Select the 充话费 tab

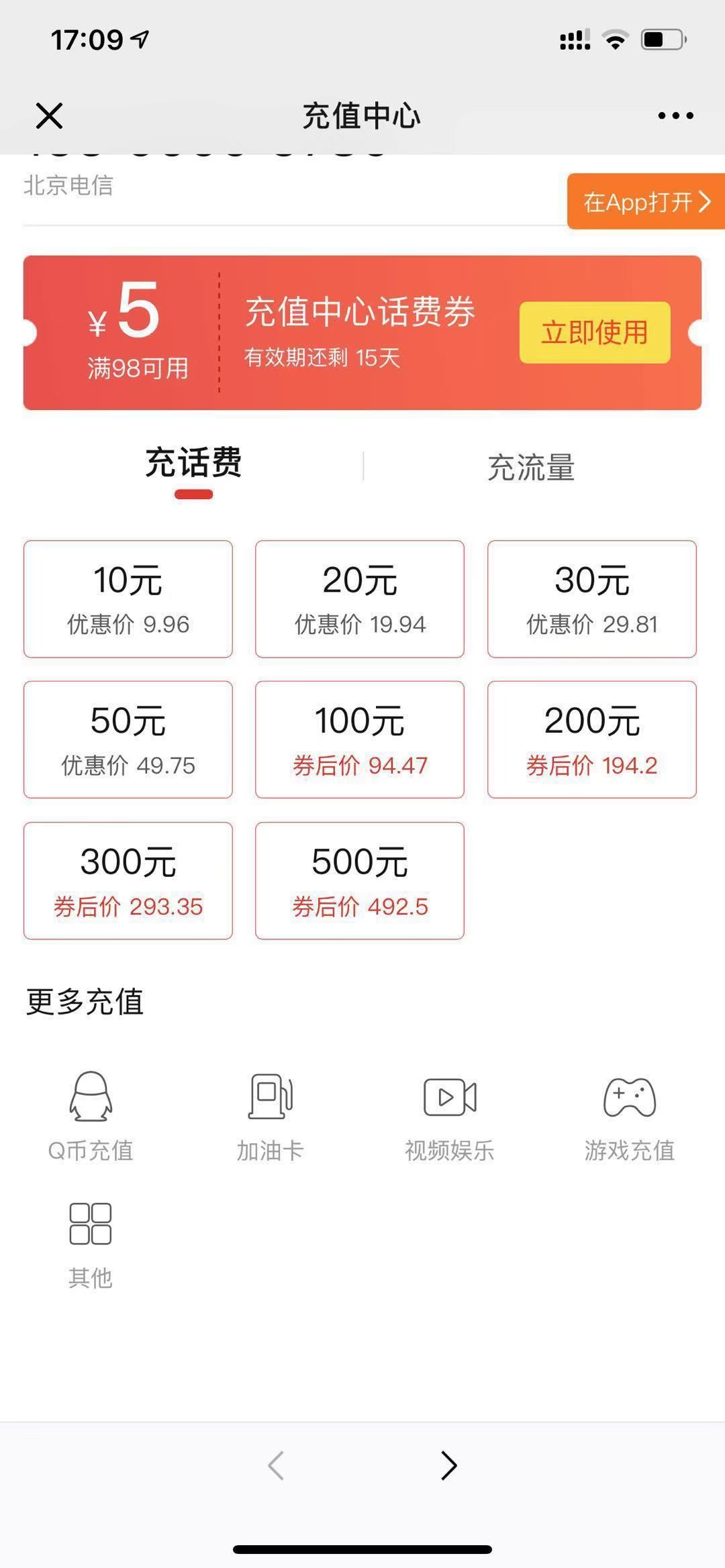[x=193, y=464]
